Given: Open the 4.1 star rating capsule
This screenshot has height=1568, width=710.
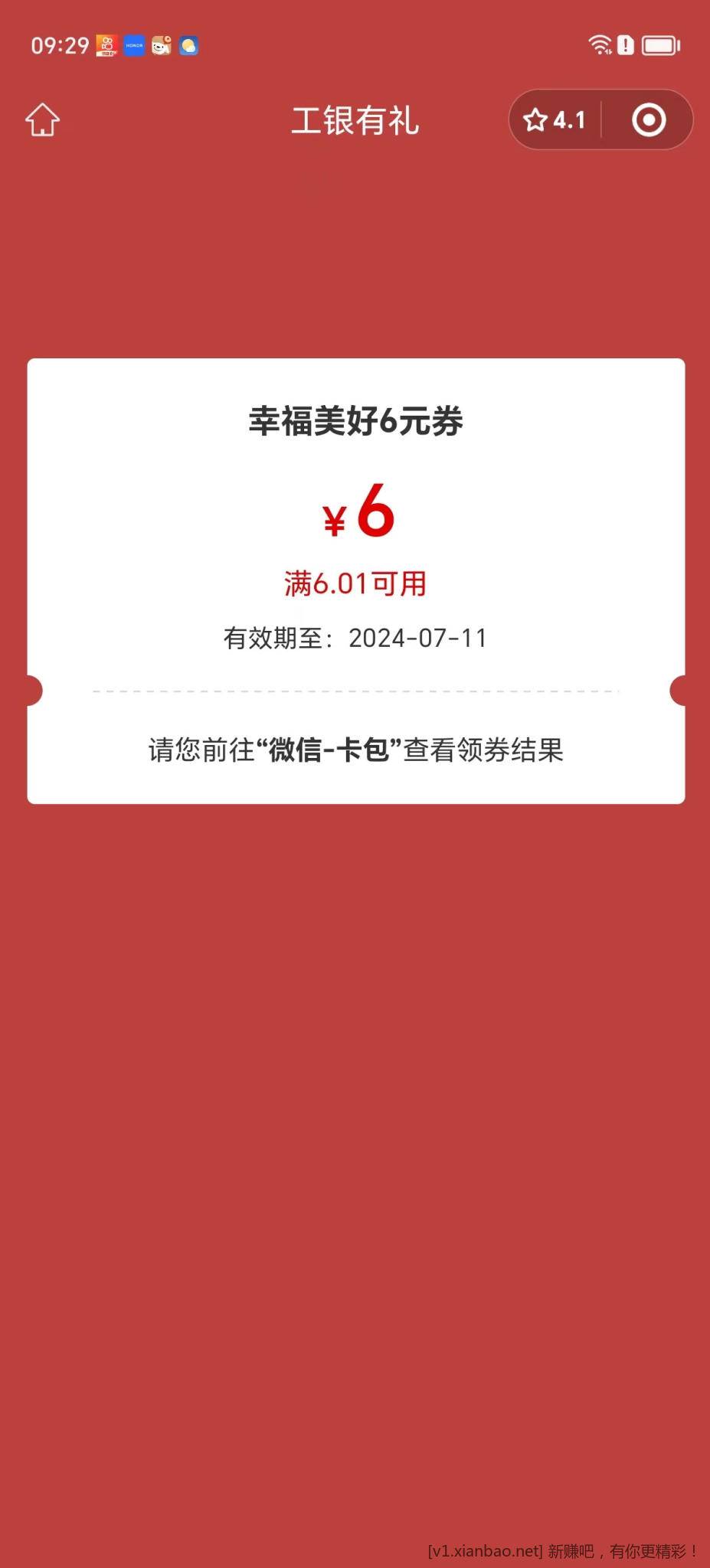Looking at the screenshot, I should click(555, 120).
